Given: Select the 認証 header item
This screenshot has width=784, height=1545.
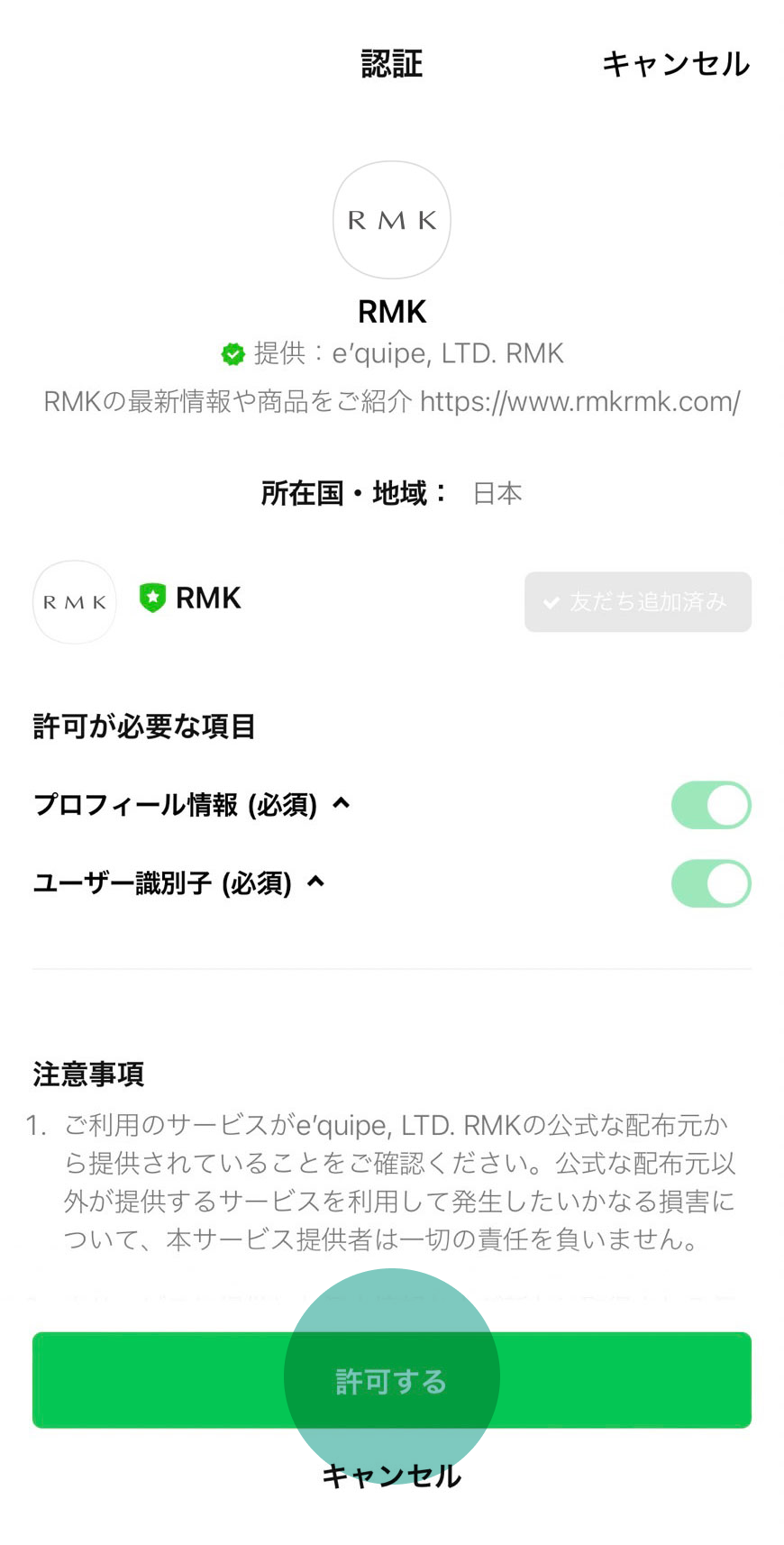Looking at the screenshot, I should 391,63.
